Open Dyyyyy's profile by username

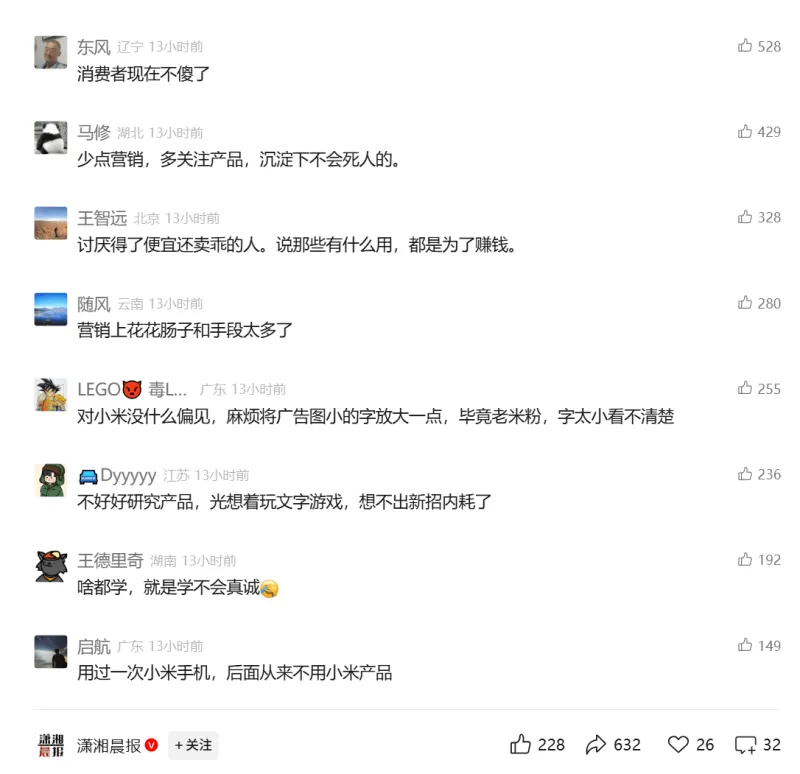coord(128,475)
